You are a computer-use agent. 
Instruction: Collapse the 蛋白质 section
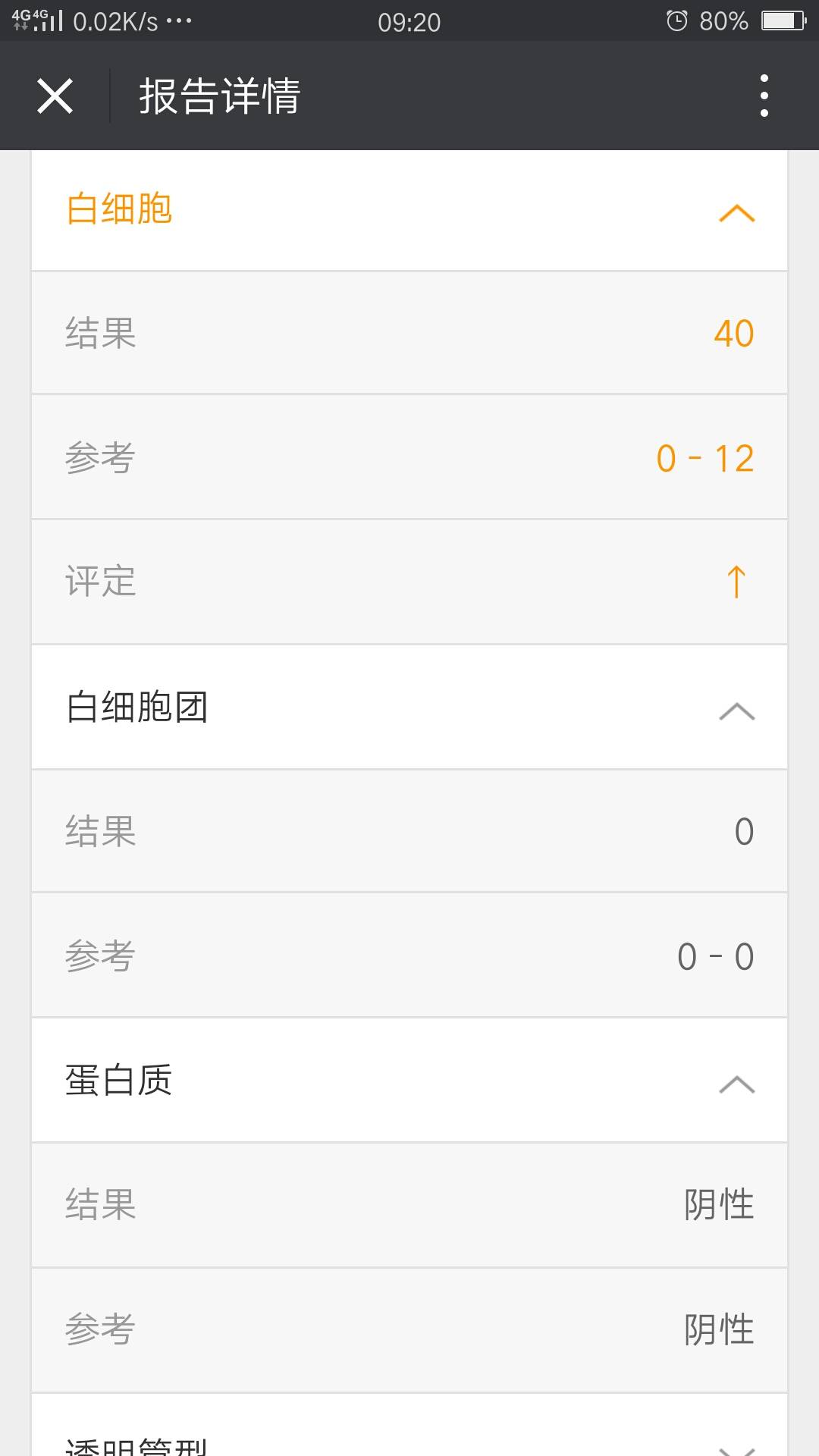tap(736, 1084)
